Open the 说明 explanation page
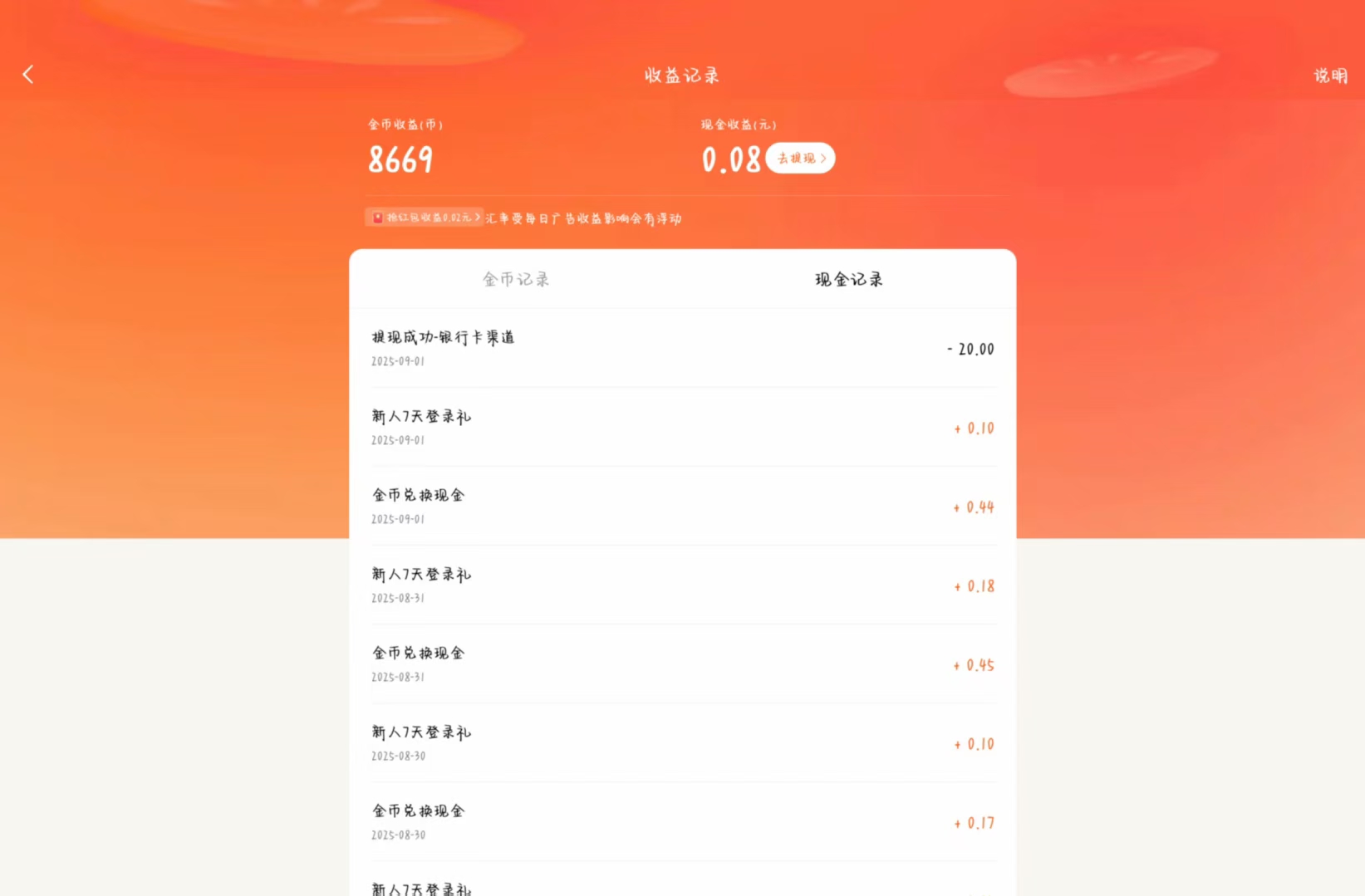1365x896 pixels. pos(1329,76)
